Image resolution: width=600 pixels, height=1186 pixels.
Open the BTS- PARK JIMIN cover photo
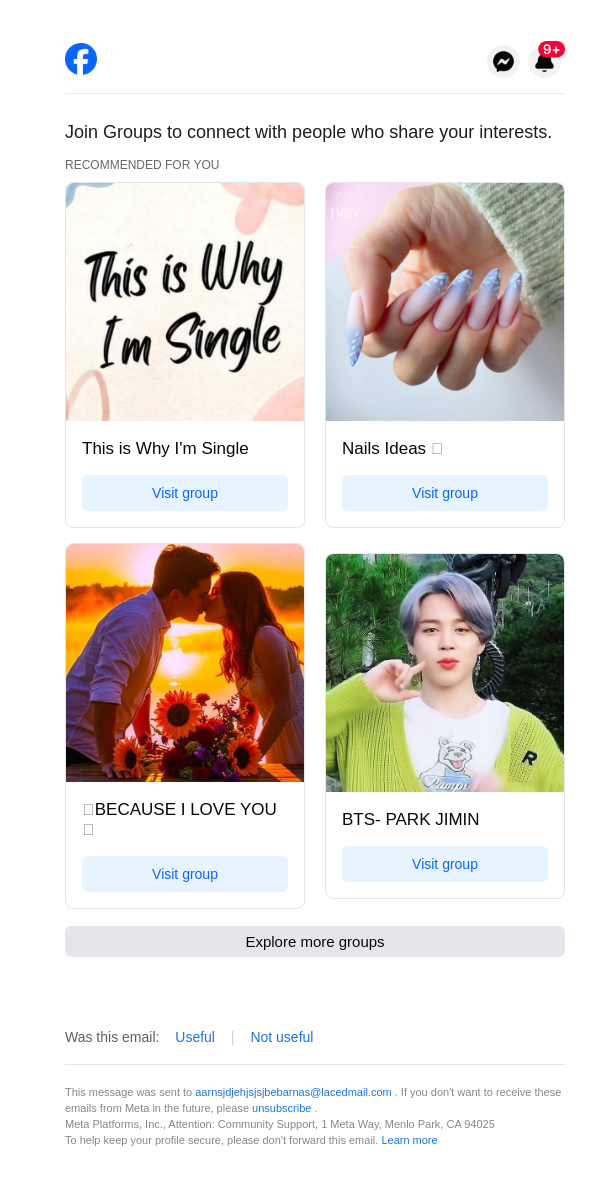pyautogui.click(x=445, y=673)
